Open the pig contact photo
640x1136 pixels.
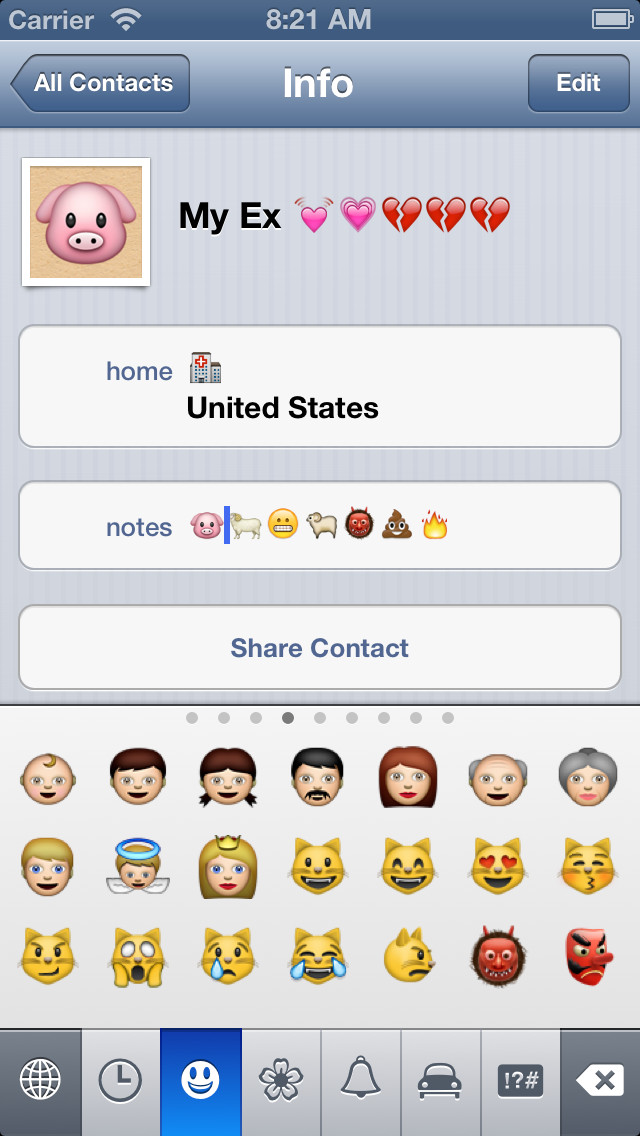(86, 222)
